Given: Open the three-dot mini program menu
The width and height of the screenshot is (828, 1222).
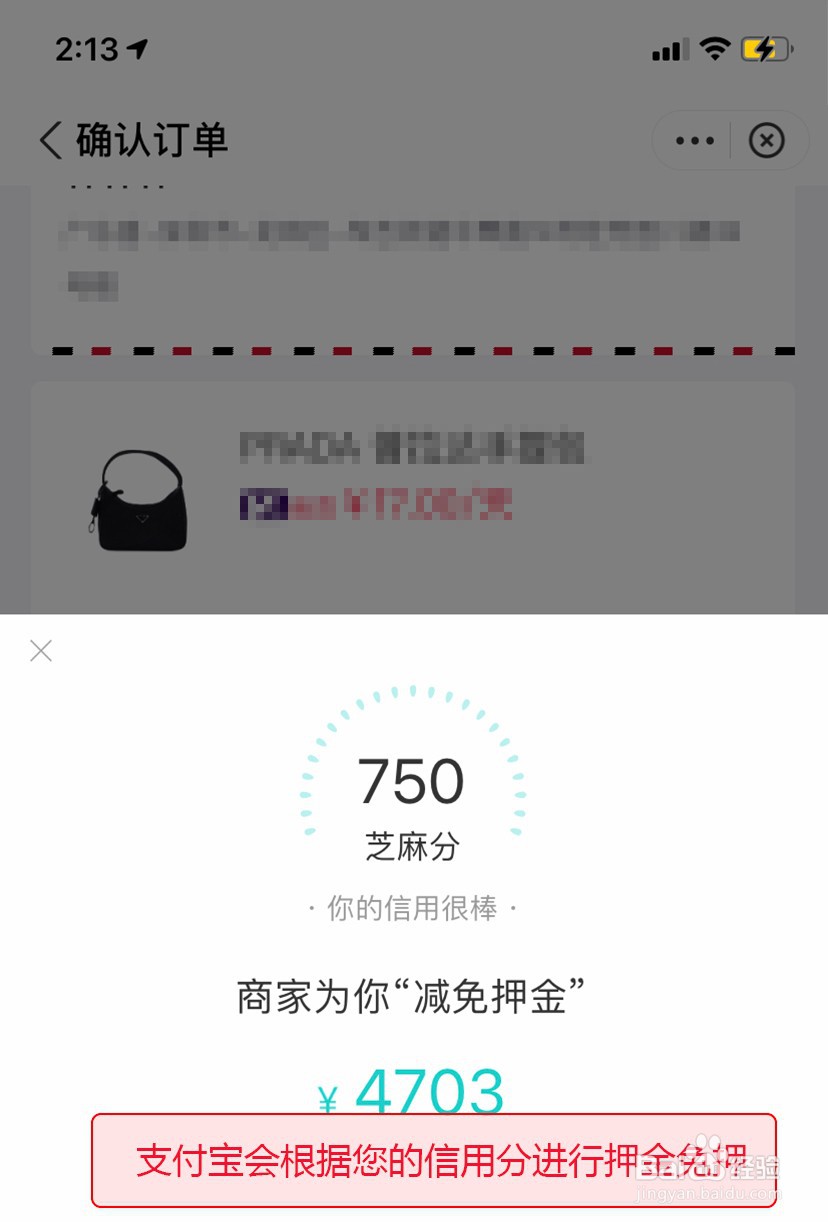Looking at the screenshot, I should 693,140.
